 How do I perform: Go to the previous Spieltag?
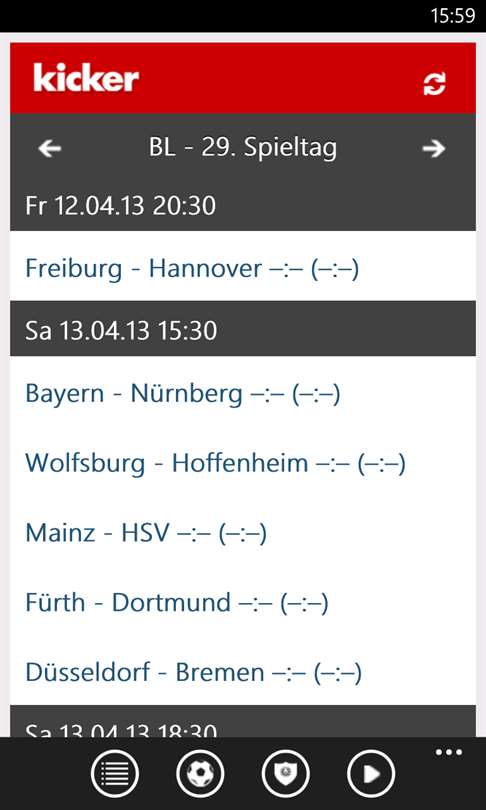[50, 149]
